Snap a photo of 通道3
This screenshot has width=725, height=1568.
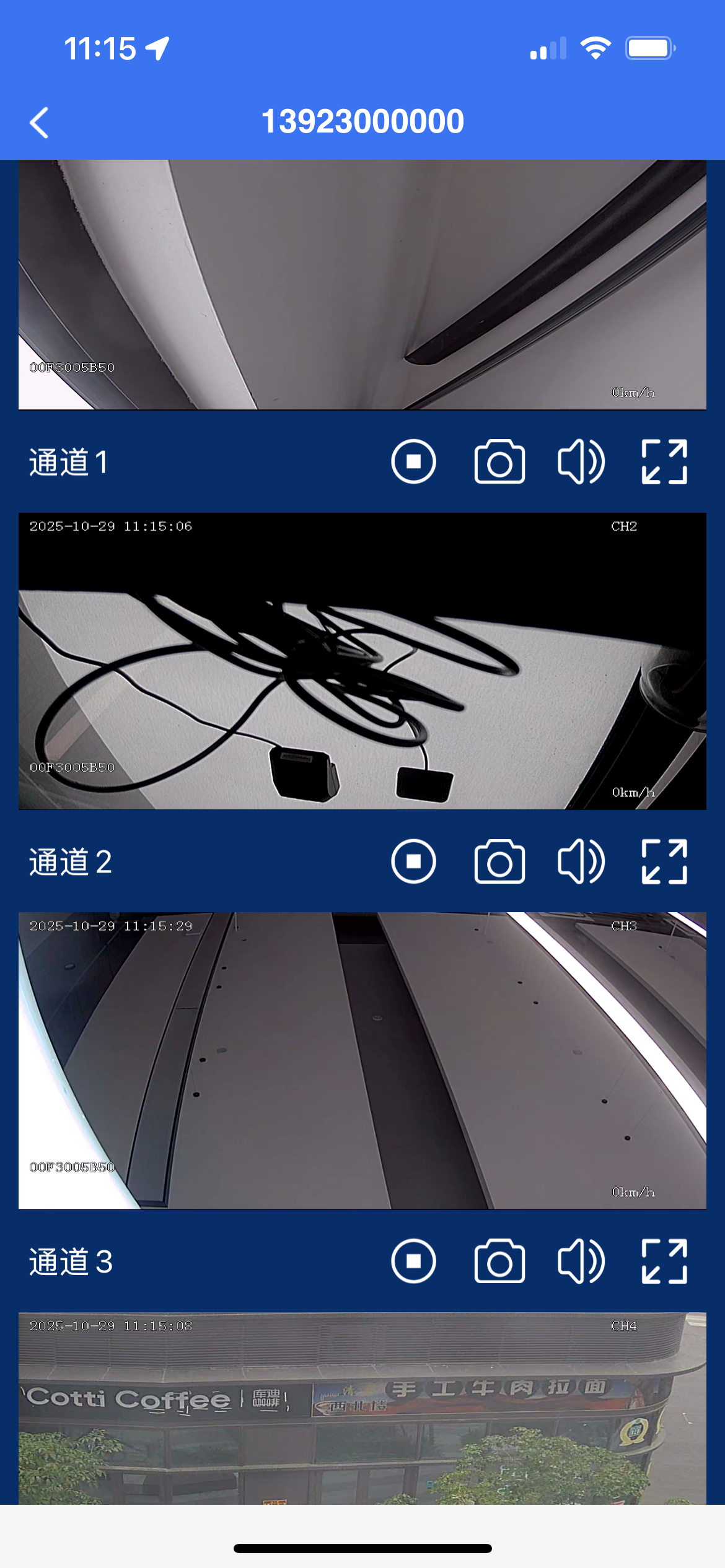coord(499,1261)
